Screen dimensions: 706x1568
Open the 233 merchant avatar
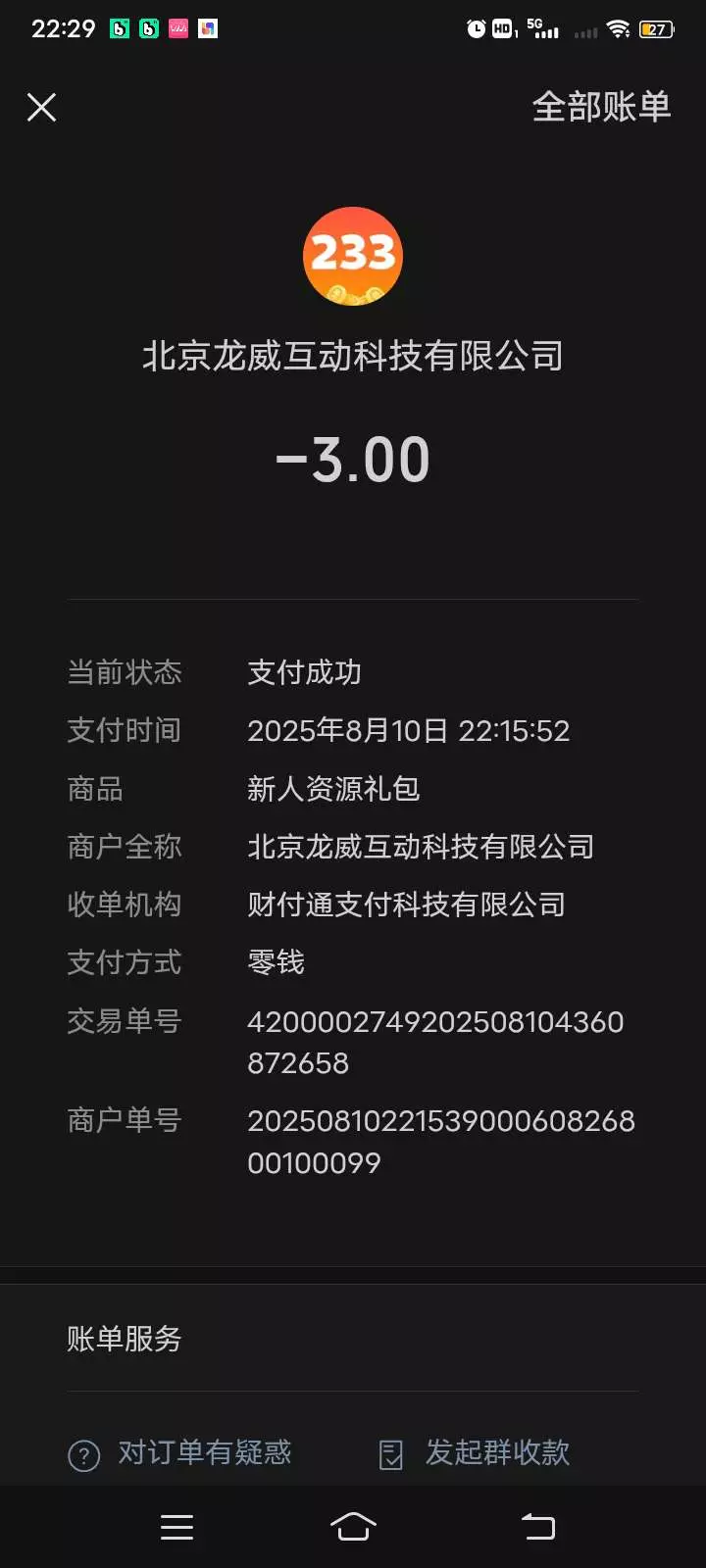tap(353, 257)
